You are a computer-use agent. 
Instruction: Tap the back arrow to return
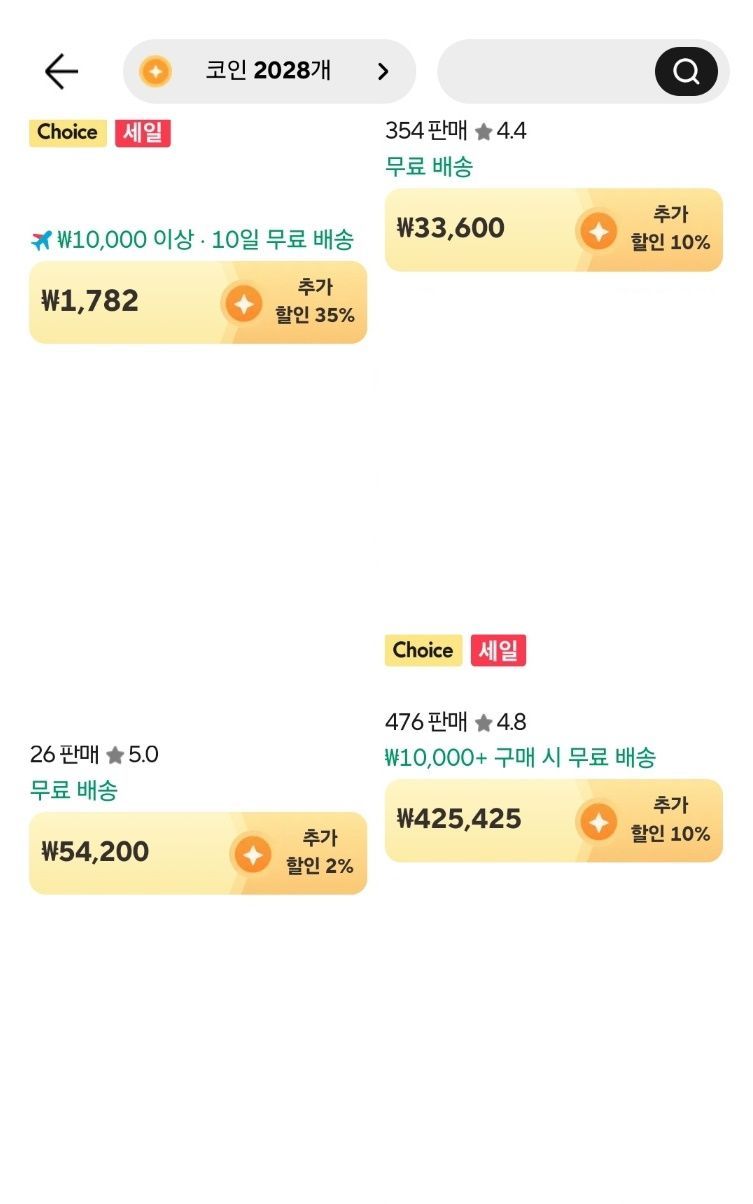click(60, 71)
